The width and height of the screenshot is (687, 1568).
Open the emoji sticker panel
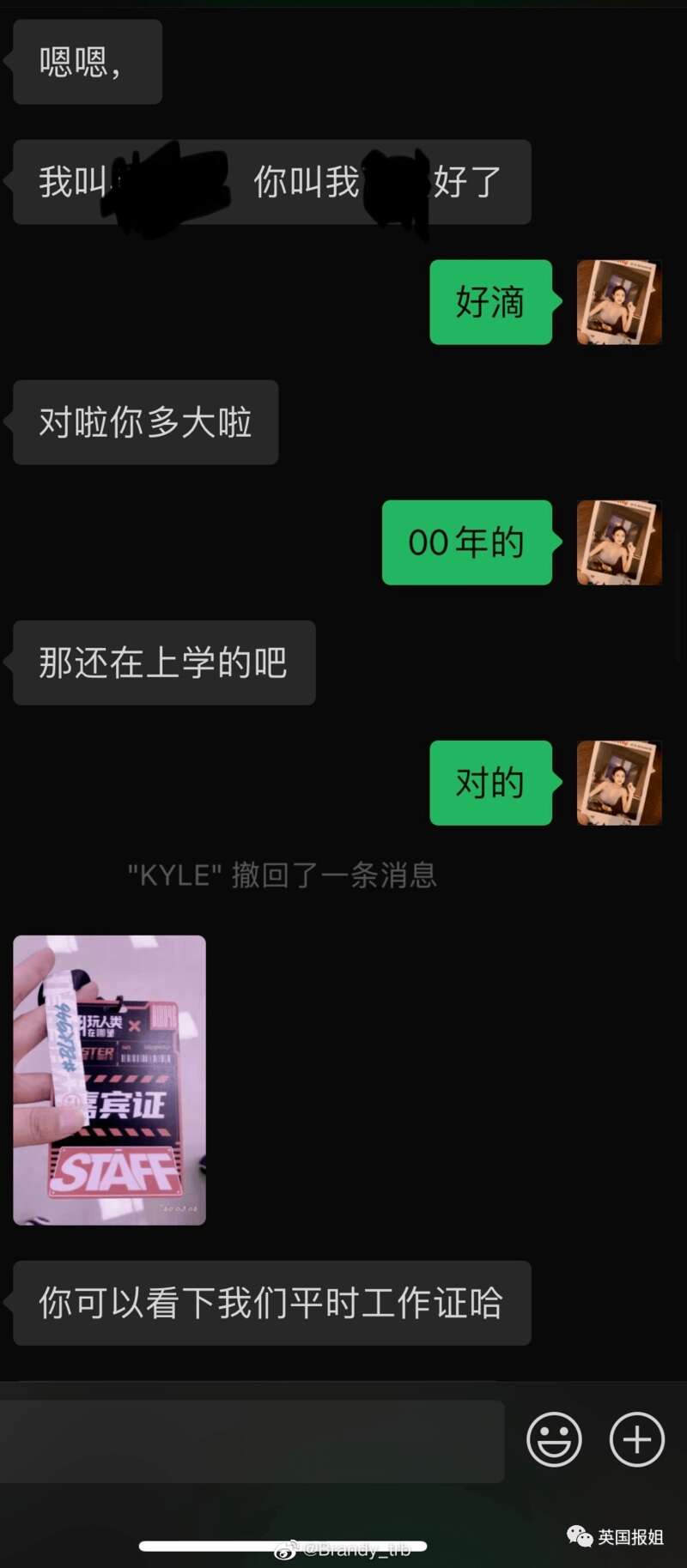554,1439
